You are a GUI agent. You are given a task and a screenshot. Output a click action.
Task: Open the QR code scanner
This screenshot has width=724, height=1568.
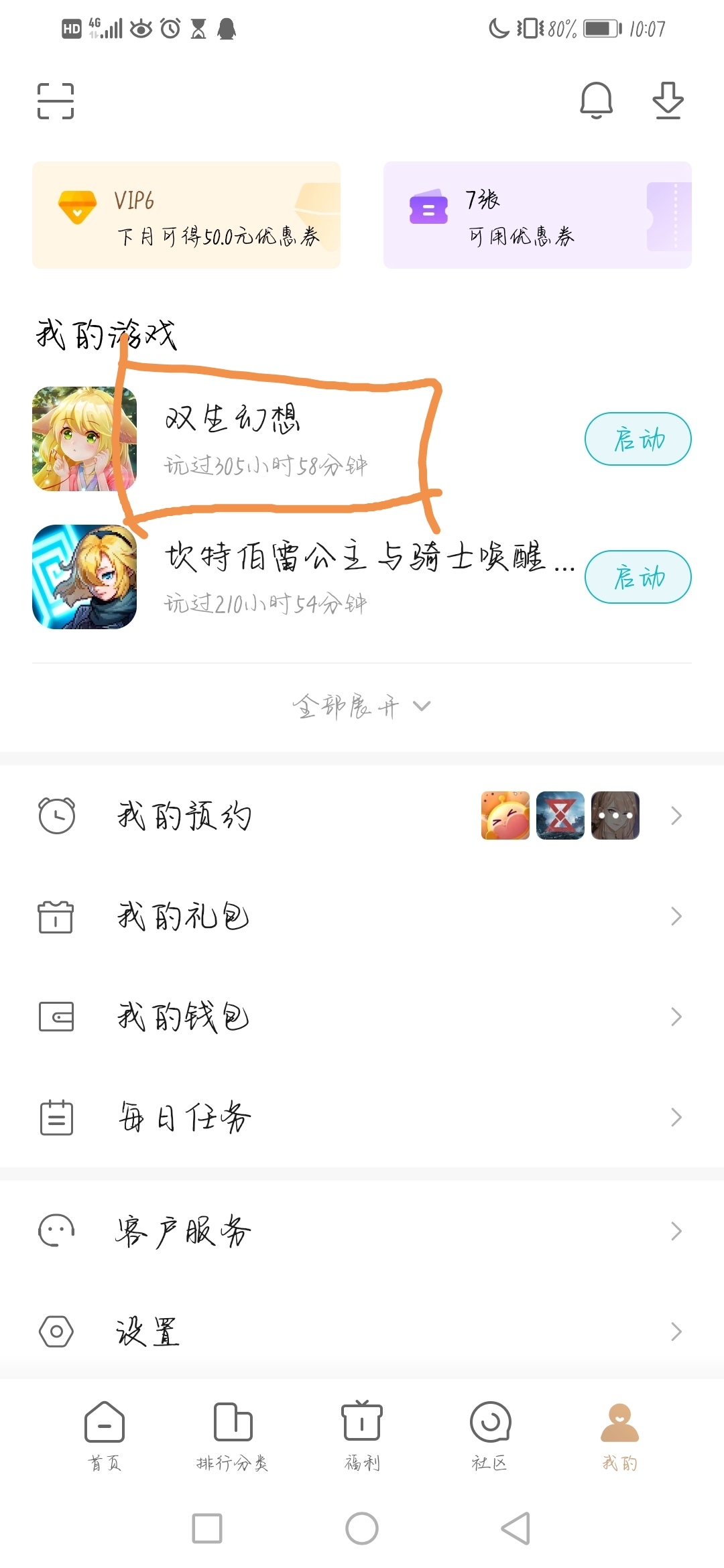tap(56, 101)
